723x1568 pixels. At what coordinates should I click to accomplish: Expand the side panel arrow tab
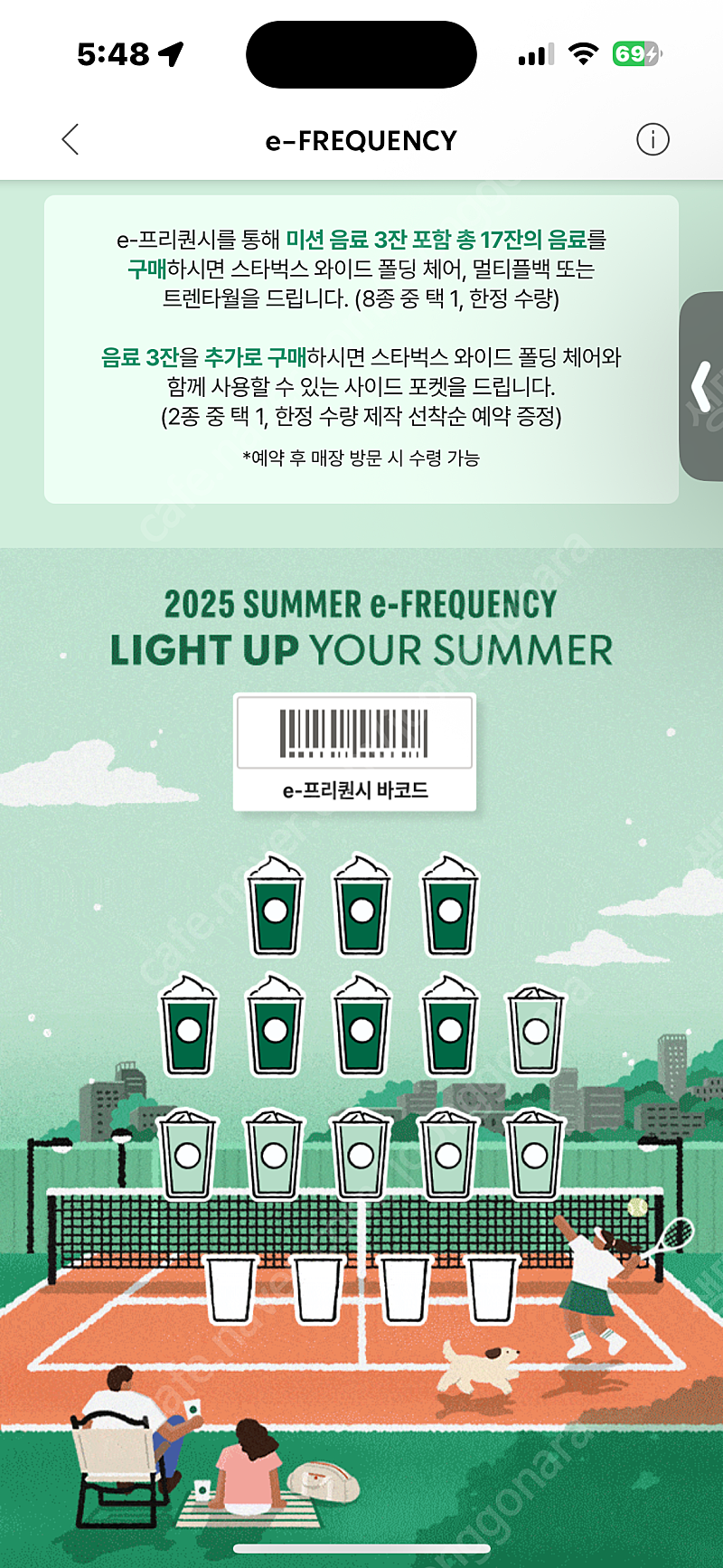coord(702,386)
